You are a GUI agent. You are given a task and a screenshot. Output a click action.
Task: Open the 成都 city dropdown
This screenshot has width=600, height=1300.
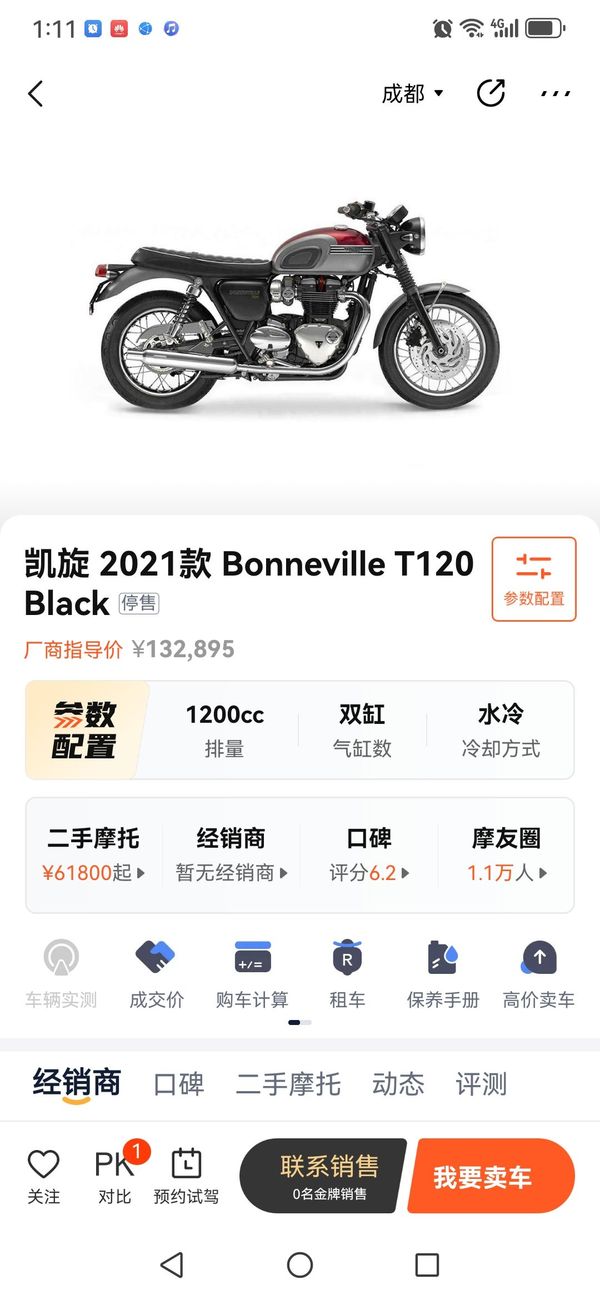[x=412, y=94]
